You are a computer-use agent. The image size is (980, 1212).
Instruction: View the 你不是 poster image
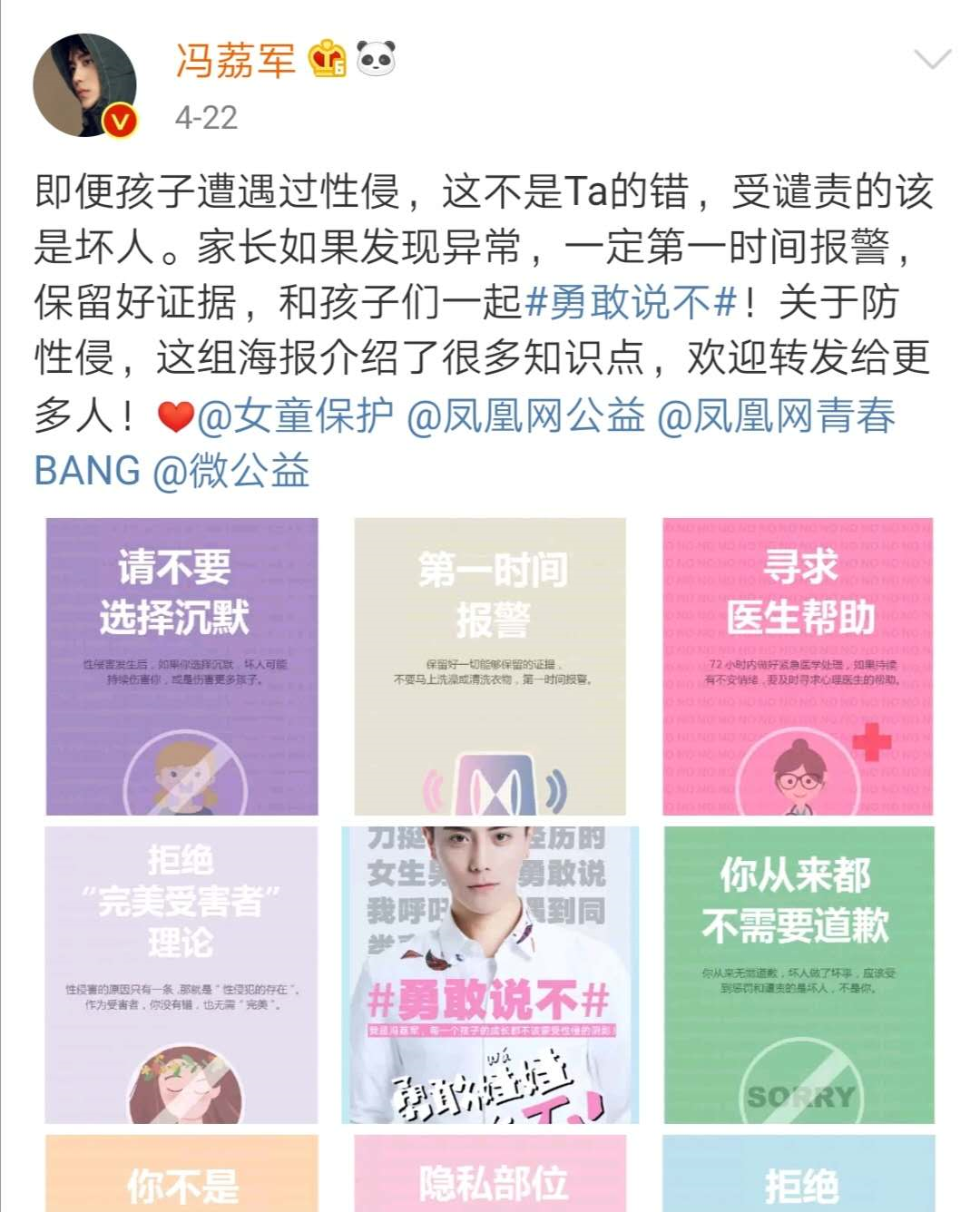[181, 1175]
